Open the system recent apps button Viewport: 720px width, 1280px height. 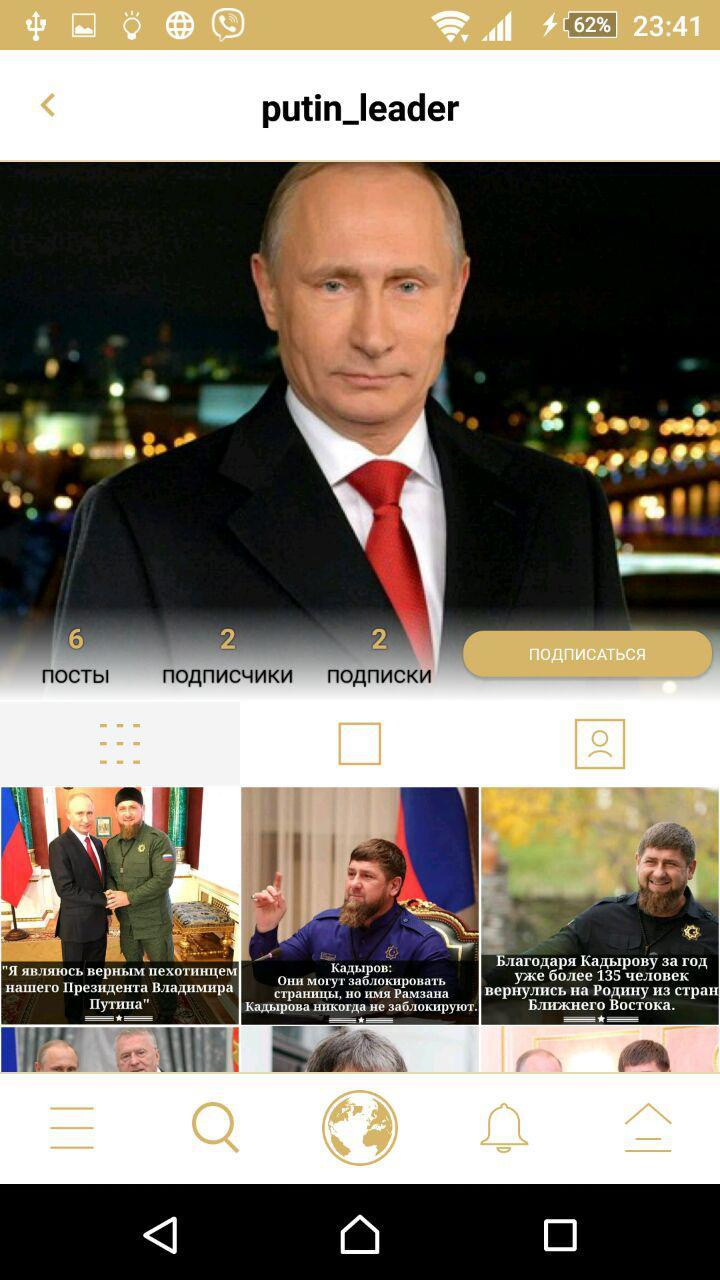(x=560, y=1235)
